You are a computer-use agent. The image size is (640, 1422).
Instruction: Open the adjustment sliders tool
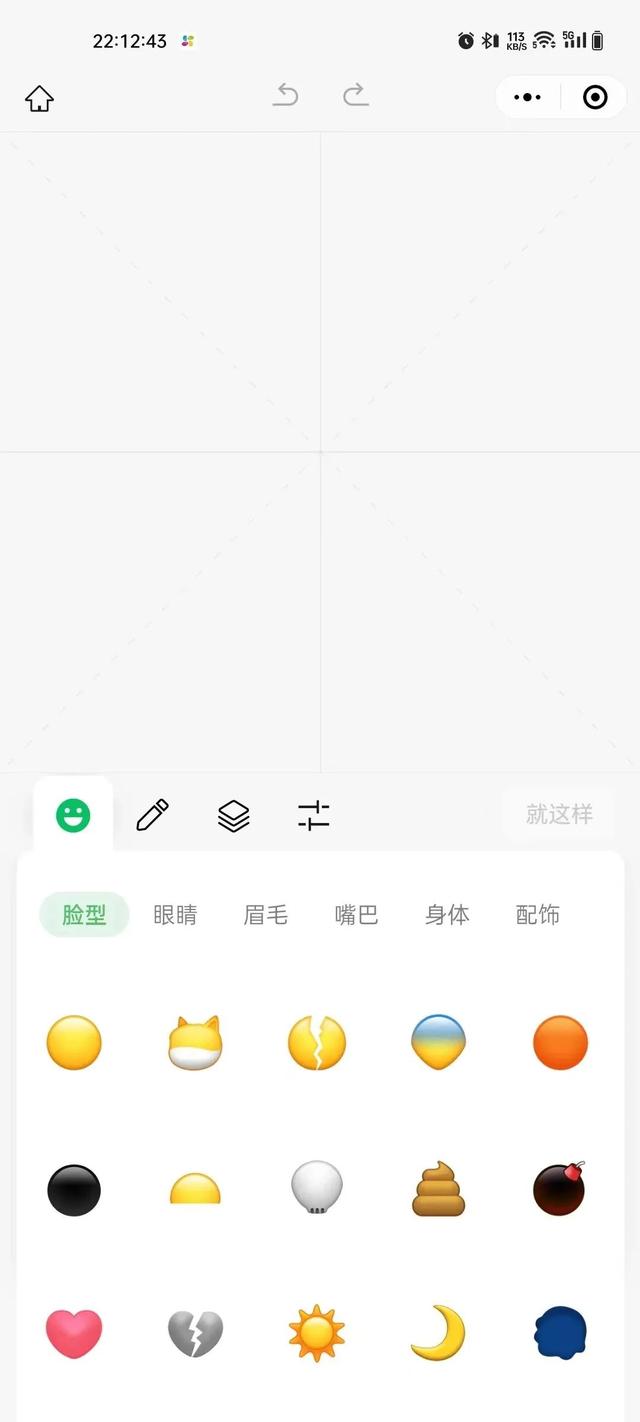click(314, 815)
